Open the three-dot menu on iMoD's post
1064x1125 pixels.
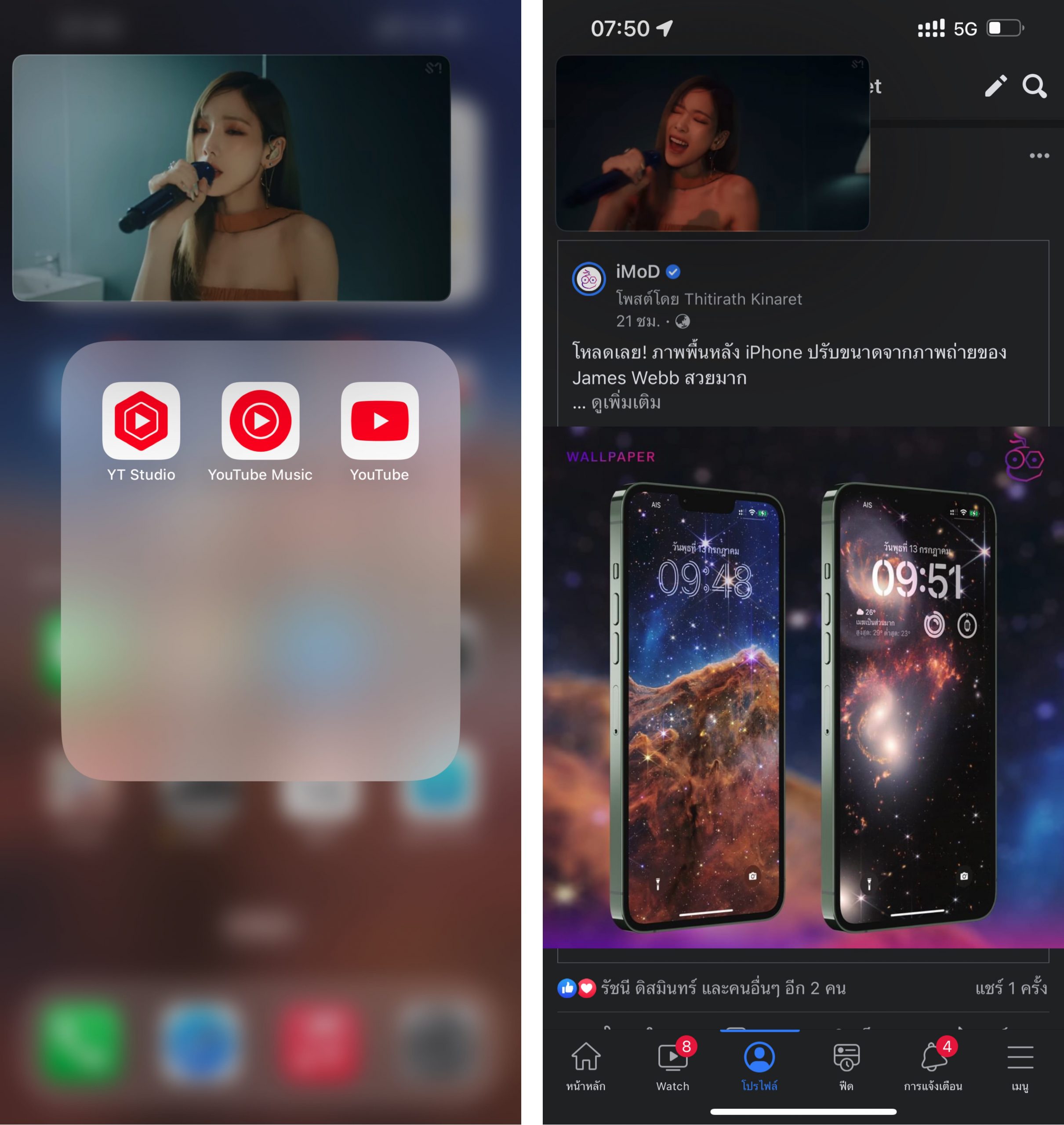[1039, 156]
